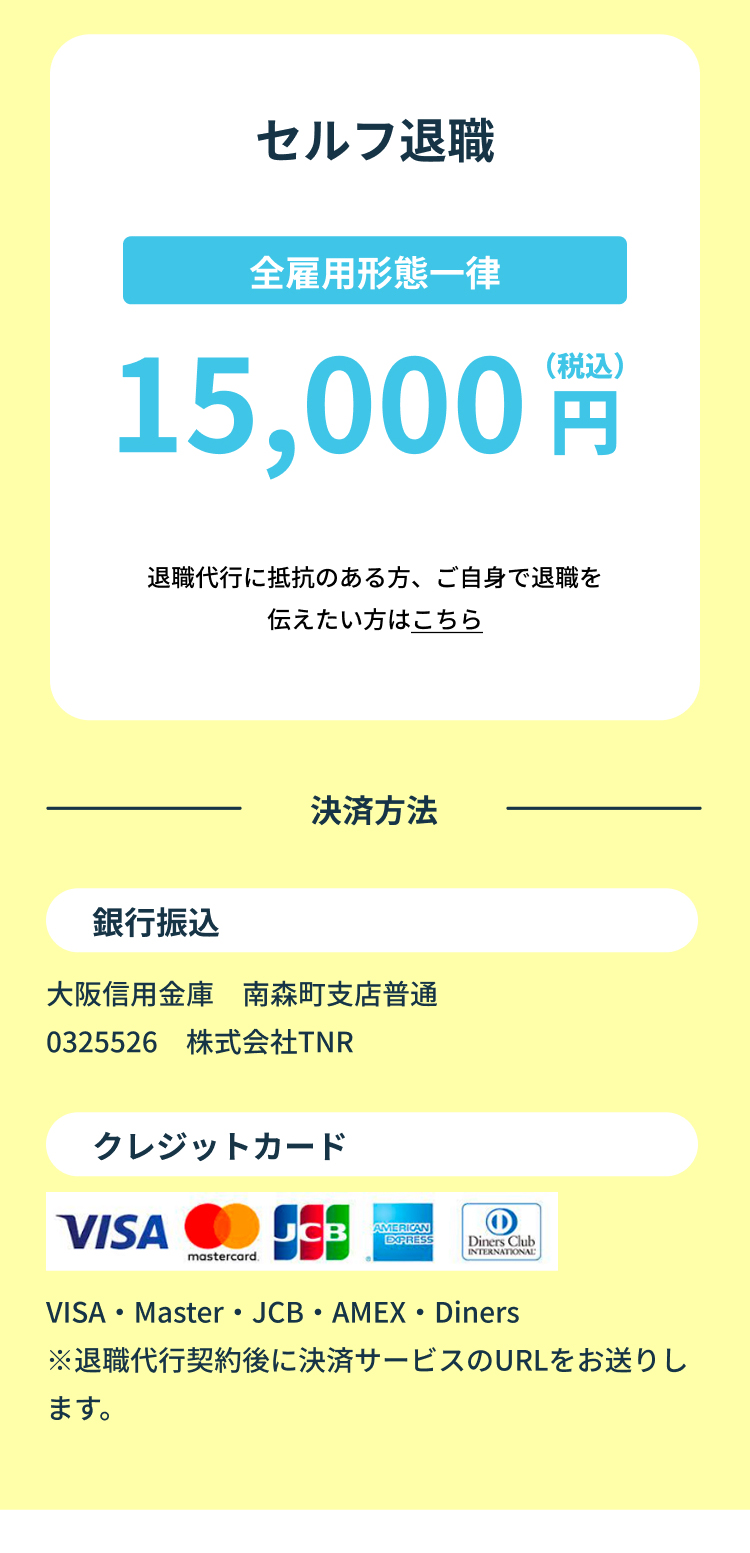The width and height of the screenshot is (750, 1553).
Task: Open the underlined こちら link
Action: pos(447,620)
